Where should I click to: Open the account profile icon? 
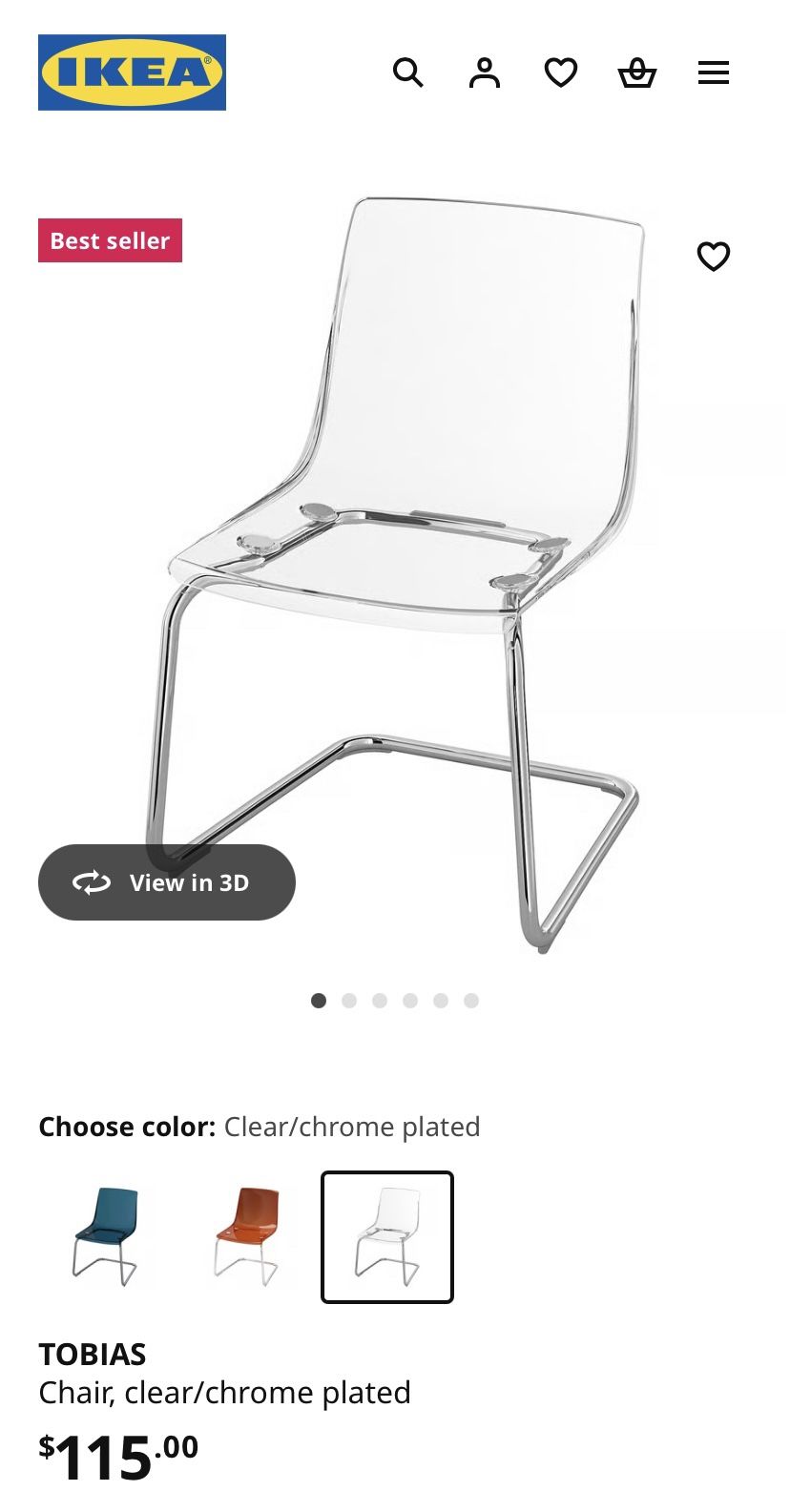click(x=484, y=72)
